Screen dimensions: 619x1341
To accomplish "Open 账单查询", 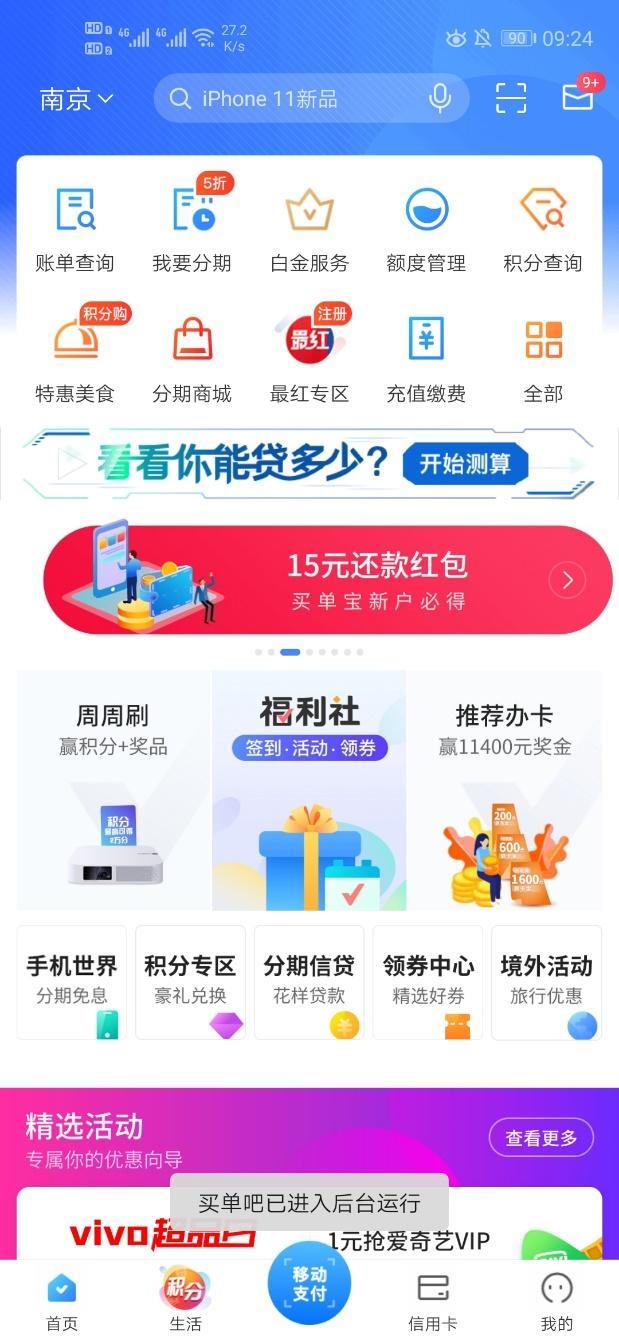I will [75, 230].
